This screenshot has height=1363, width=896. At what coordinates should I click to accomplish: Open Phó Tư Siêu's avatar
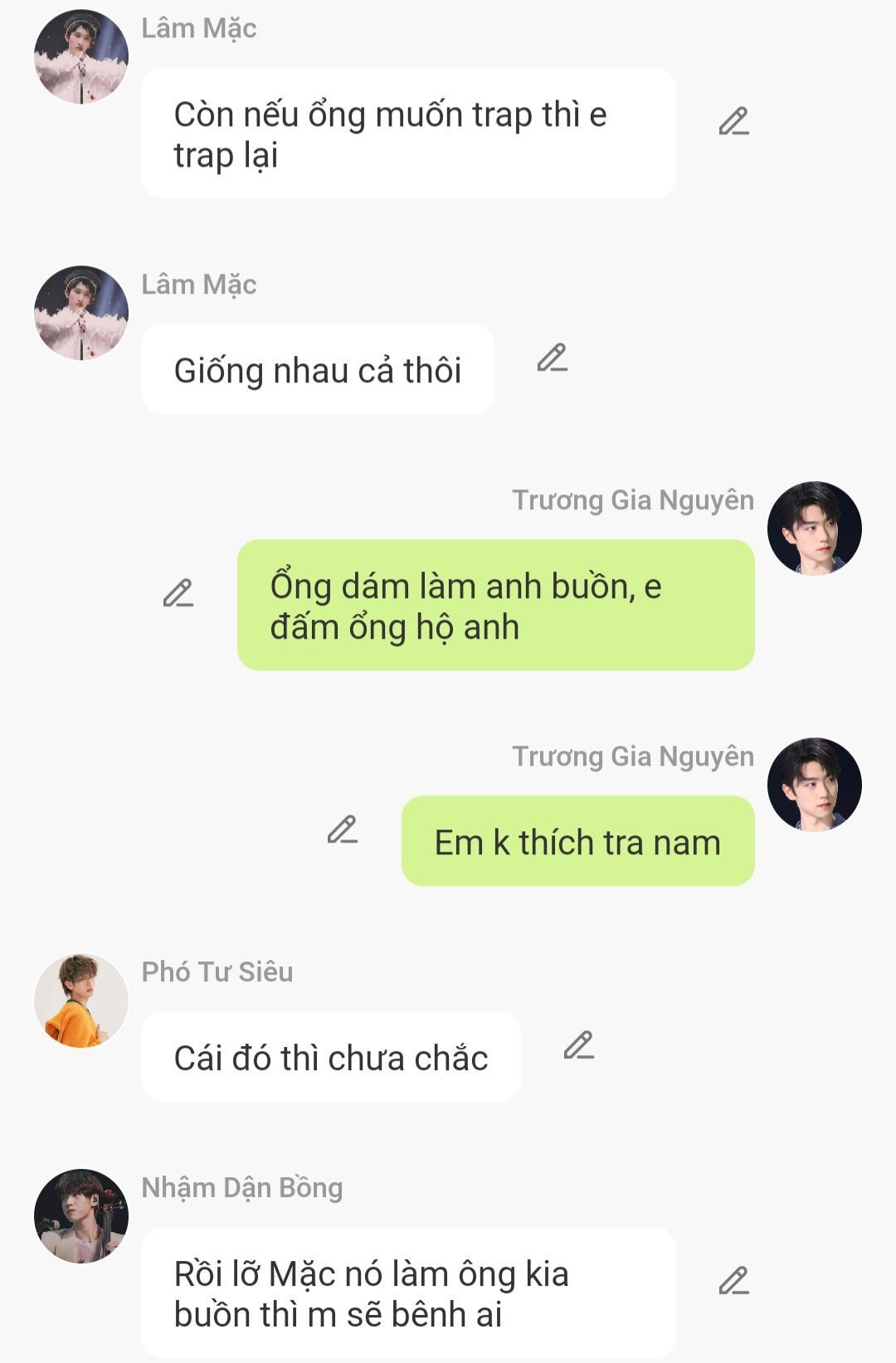(81, 1000)
